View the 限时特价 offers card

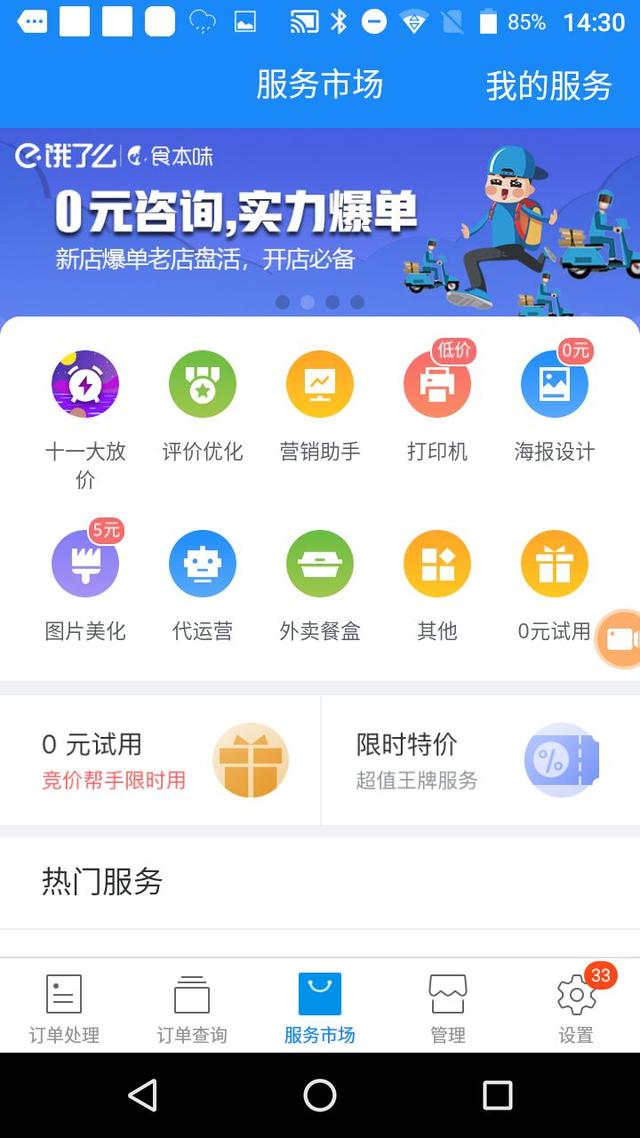pos(480,760)
